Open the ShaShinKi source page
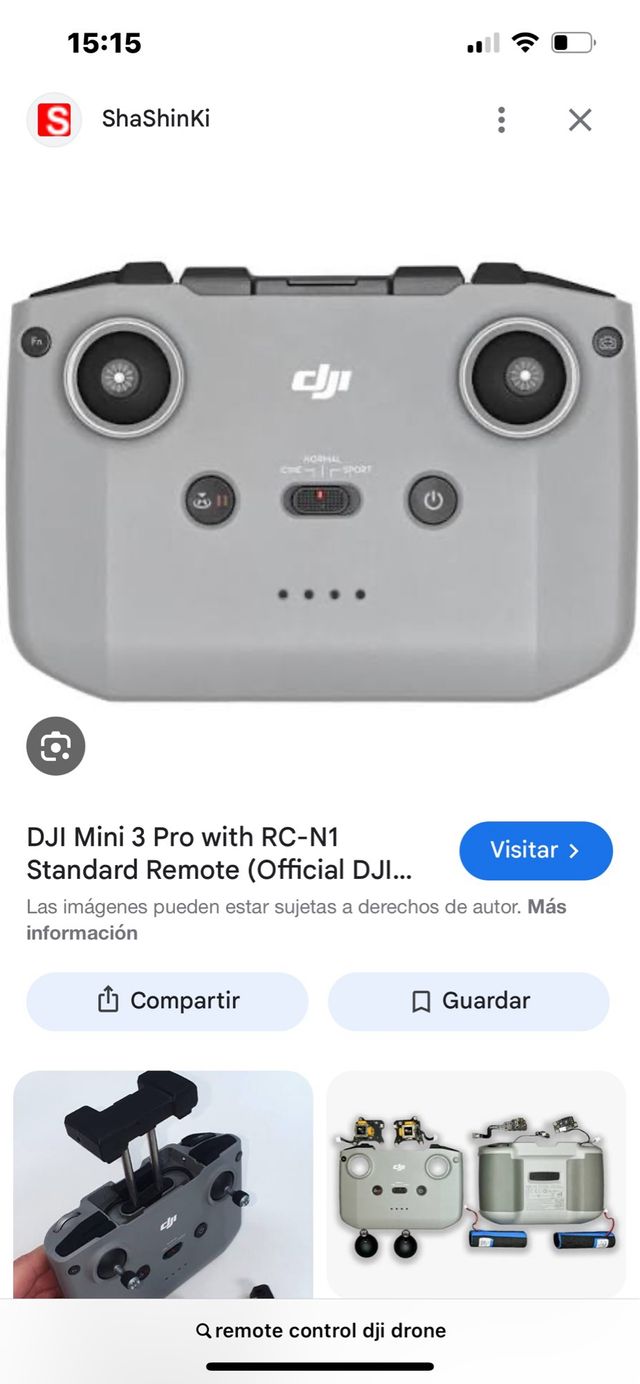Image resolution: width=640 pixels, height=1384 pixels. pyautogui.click(x=155, y=119)
